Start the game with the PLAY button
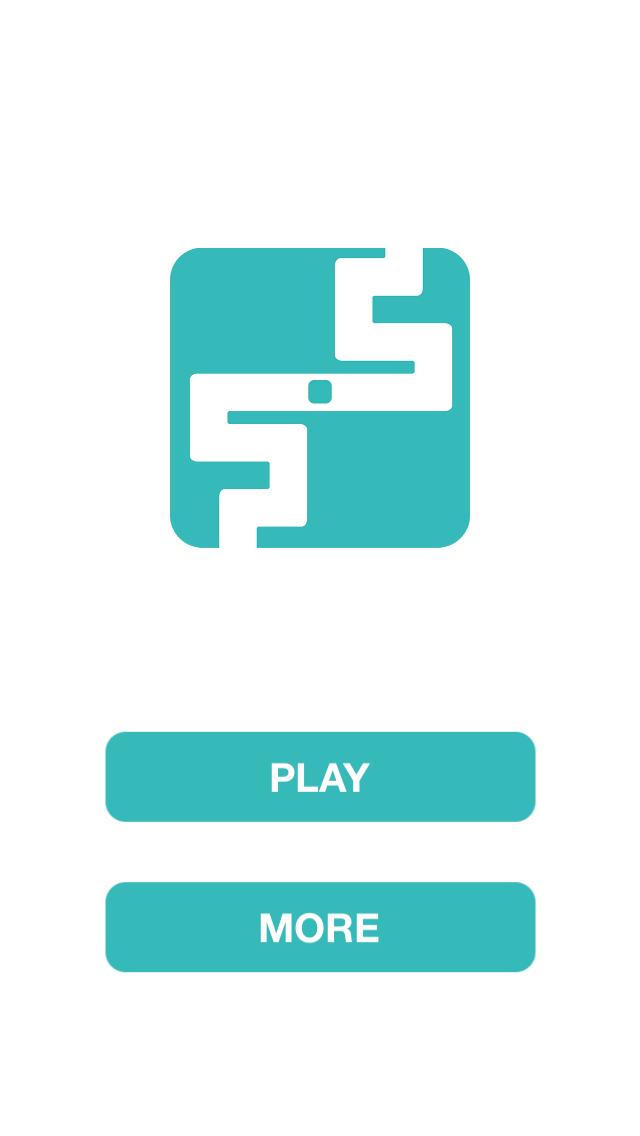Screen dimensions: 640x1136 pyautogui.click(x=320, y=777)
